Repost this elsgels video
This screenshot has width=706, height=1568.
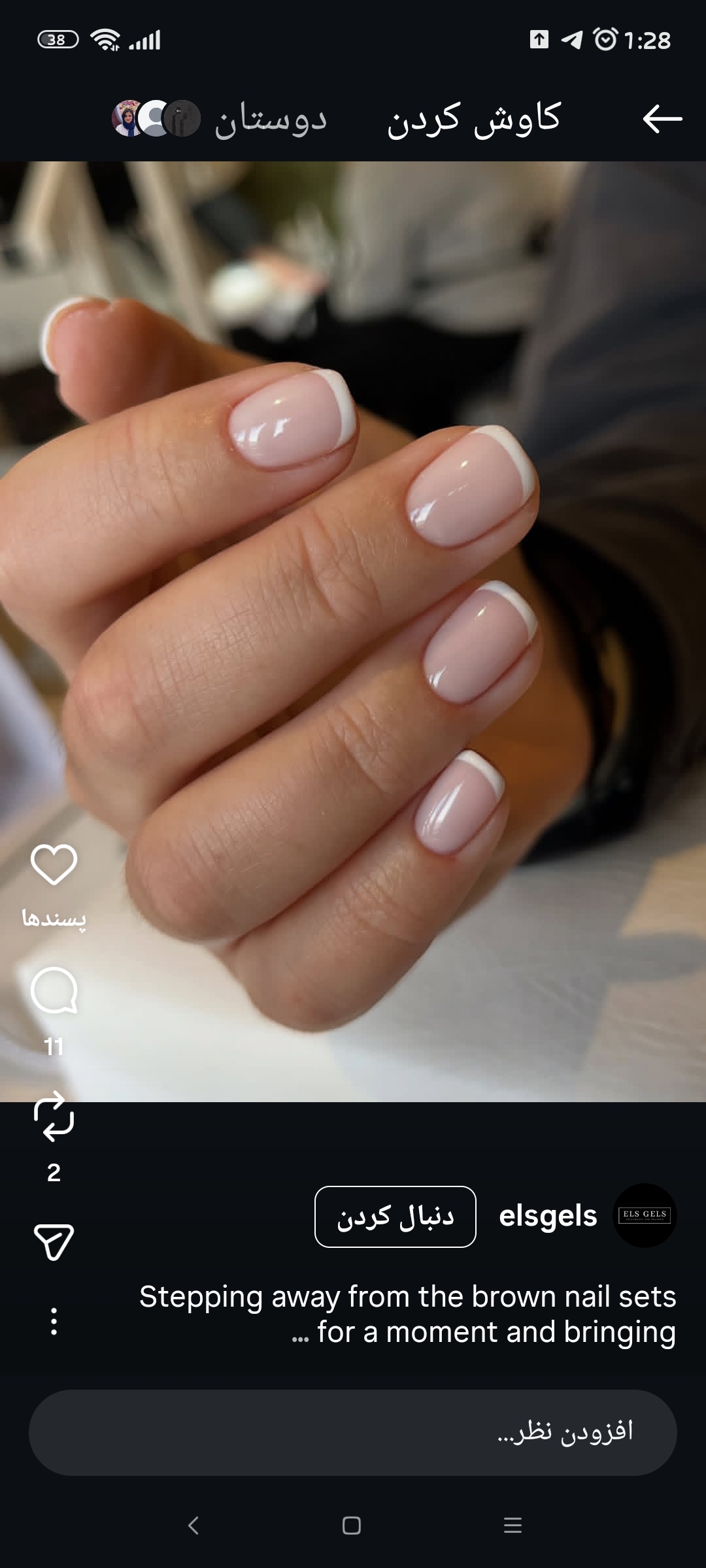point(54,1116)
